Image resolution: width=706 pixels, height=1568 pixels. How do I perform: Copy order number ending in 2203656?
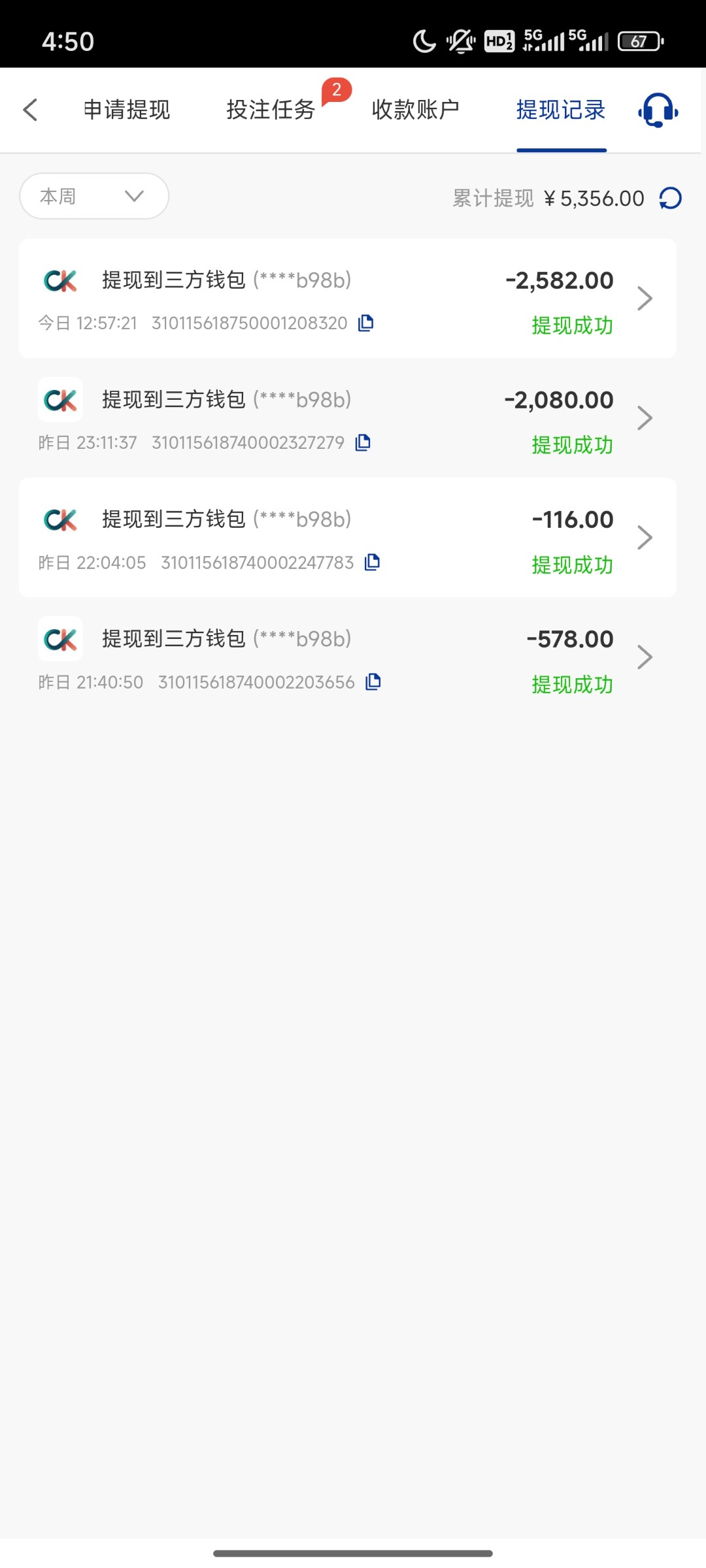coord(373,681)
